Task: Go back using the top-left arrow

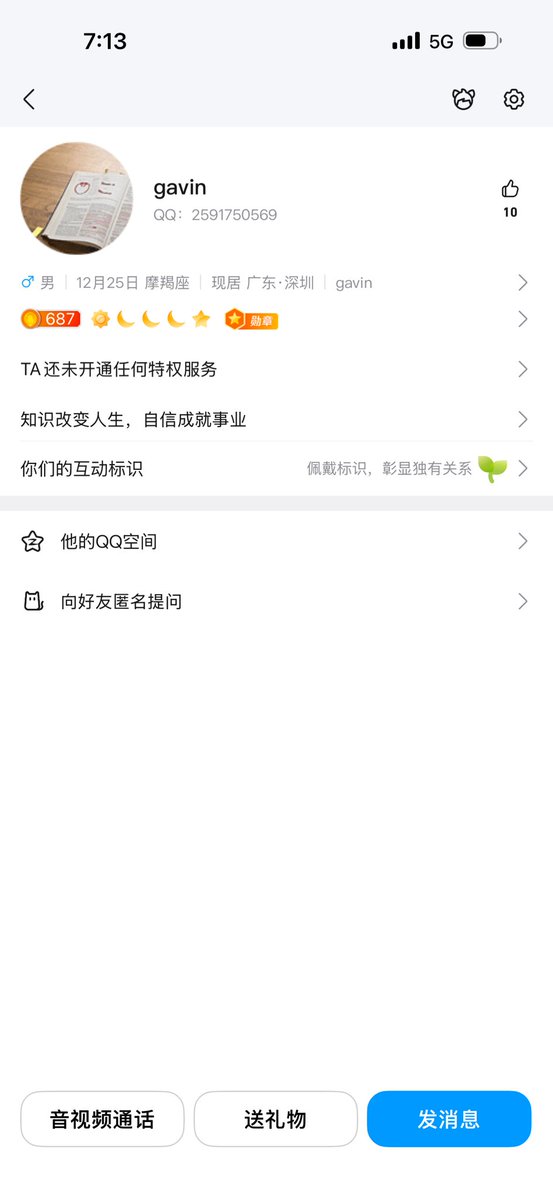Action: pyautogui.click(x=29, y=99)
